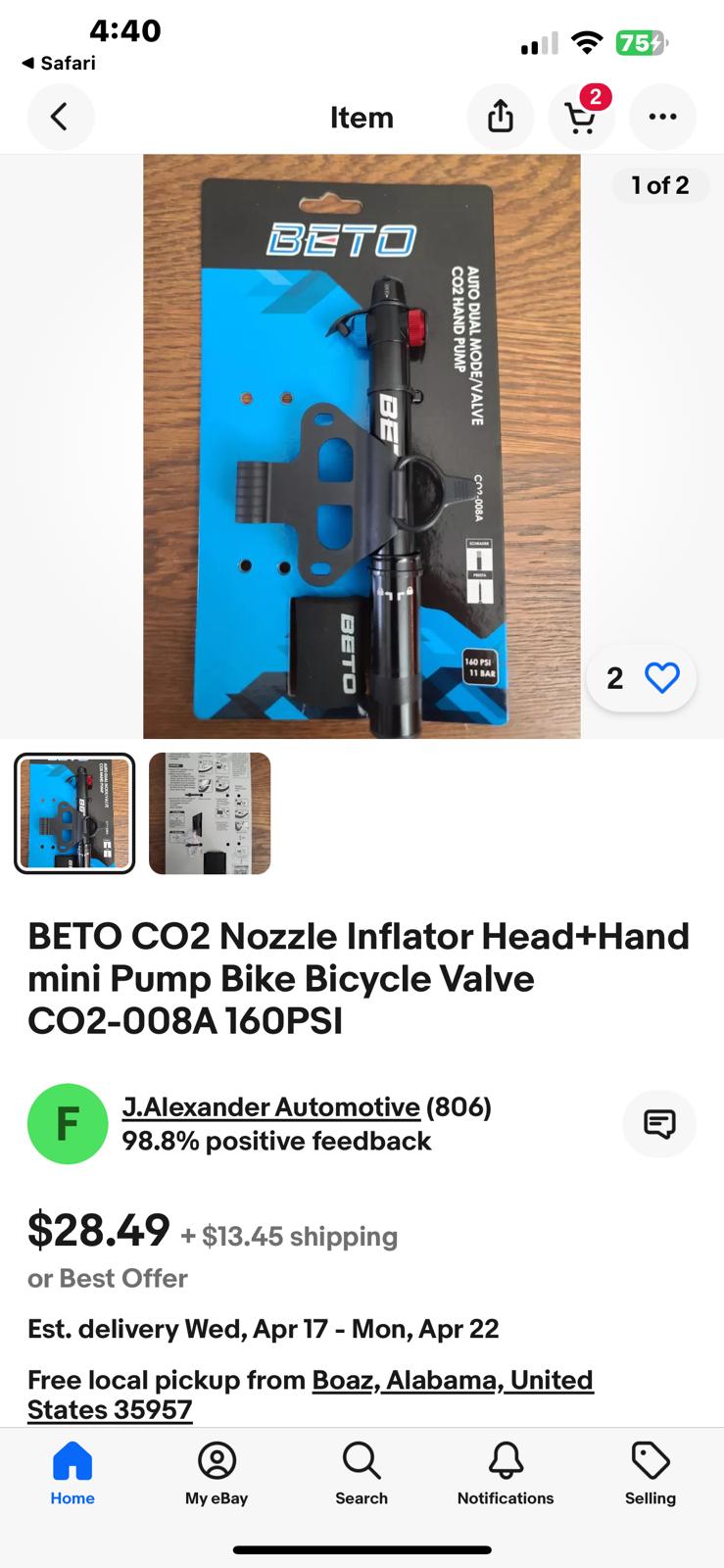The image size is (724, 1568).
Task: Add item to watchlist with heart
Action: [662, 677]
